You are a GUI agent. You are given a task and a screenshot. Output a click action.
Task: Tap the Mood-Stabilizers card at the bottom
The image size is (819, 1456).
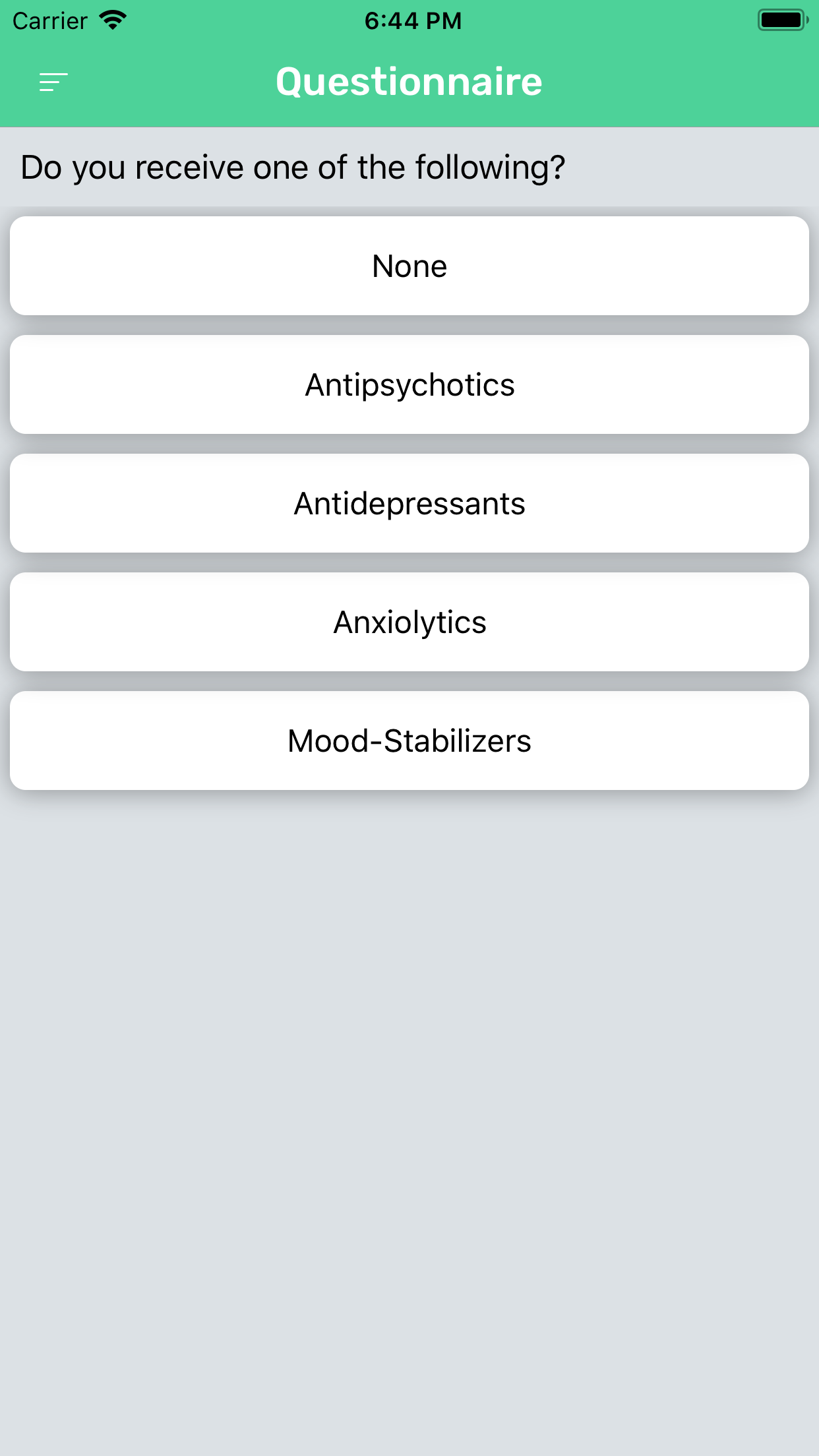point(409,740)
